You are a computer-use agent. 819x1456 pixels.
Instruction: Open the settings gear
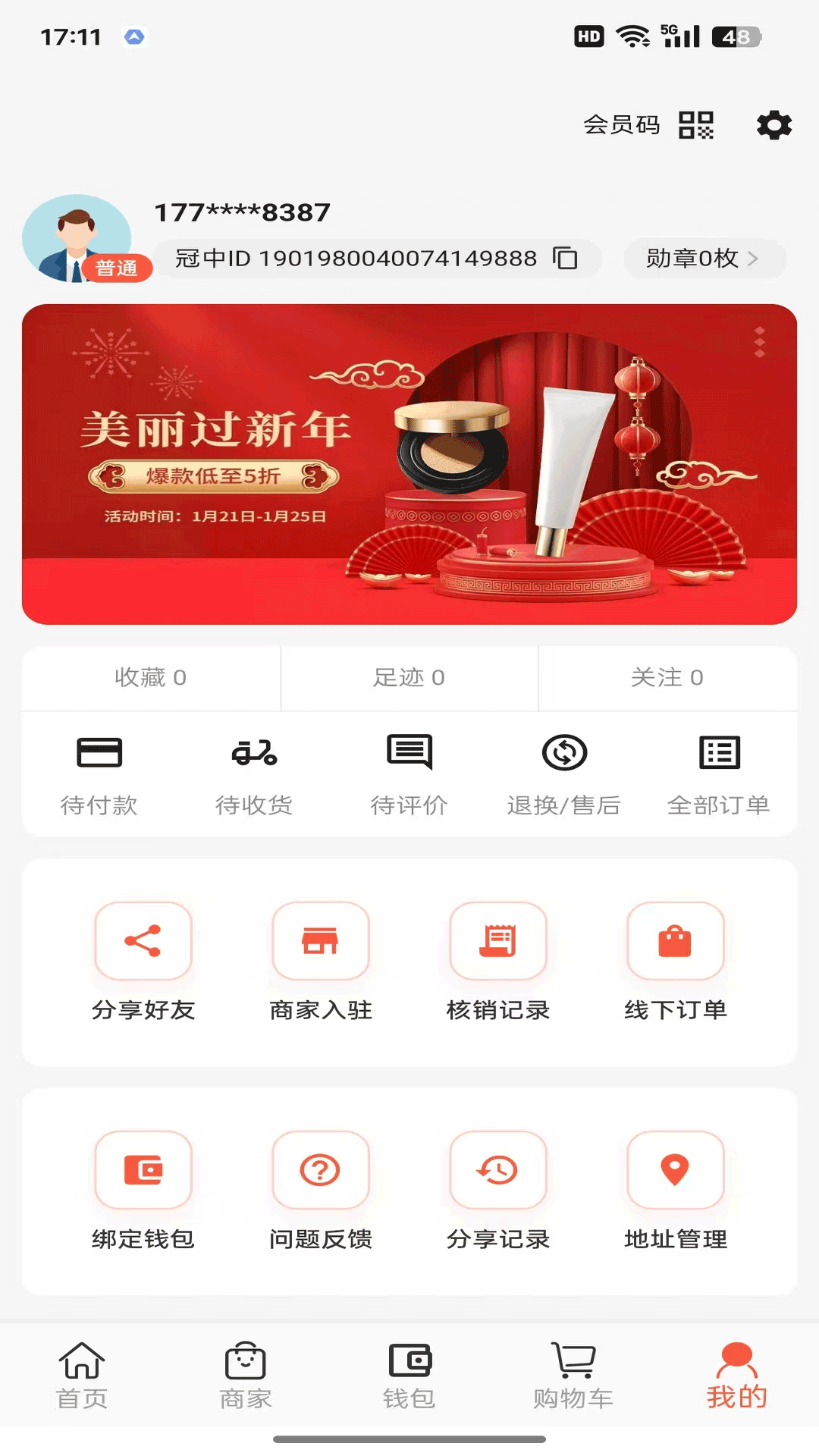(773, 126)
